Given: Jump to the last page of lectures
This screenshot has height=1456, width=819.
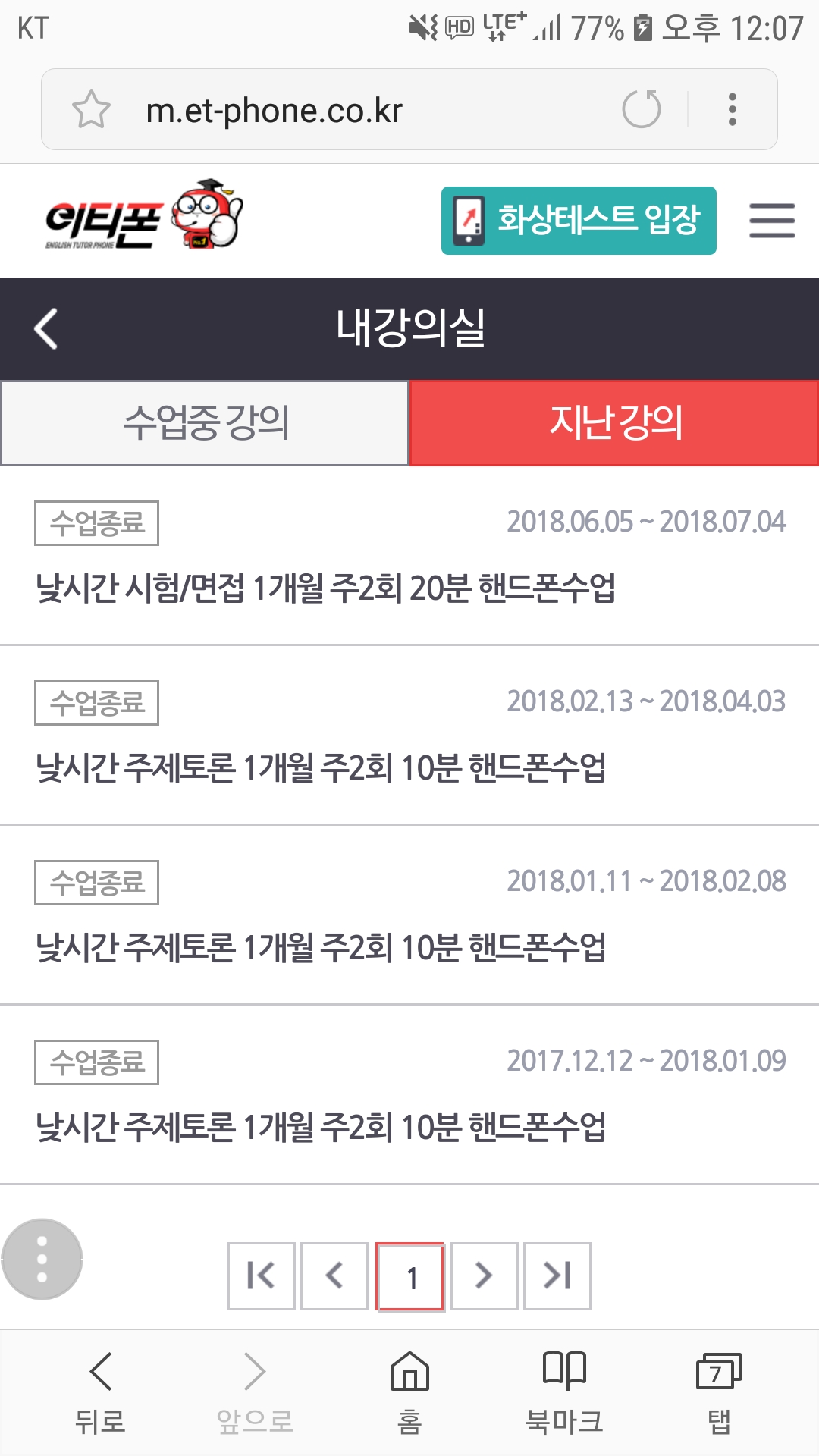Looking at the screenshot, I should (558, 1276).
